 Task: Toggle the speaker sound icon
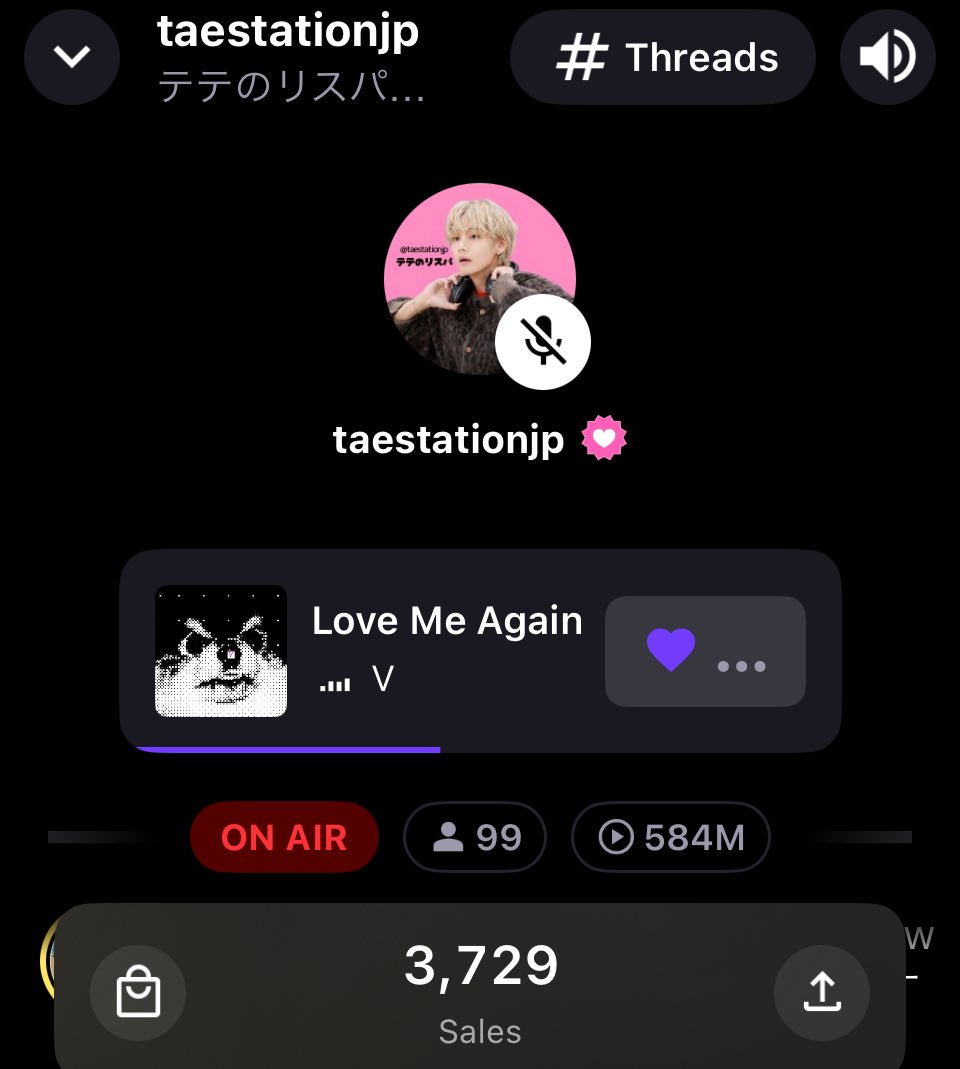click(887, 58)
